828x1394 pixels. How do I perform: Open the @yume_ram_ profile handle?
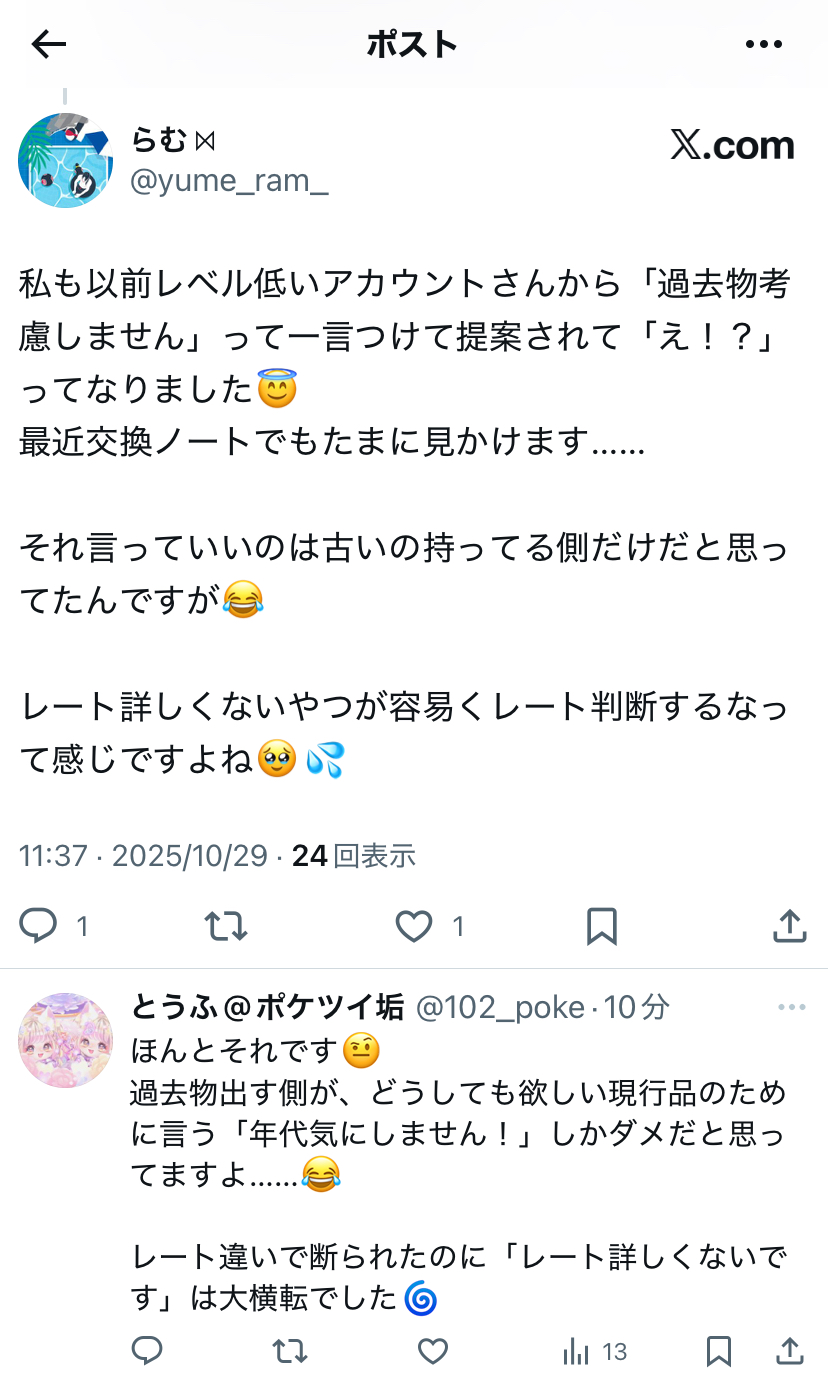pos(229,183)
